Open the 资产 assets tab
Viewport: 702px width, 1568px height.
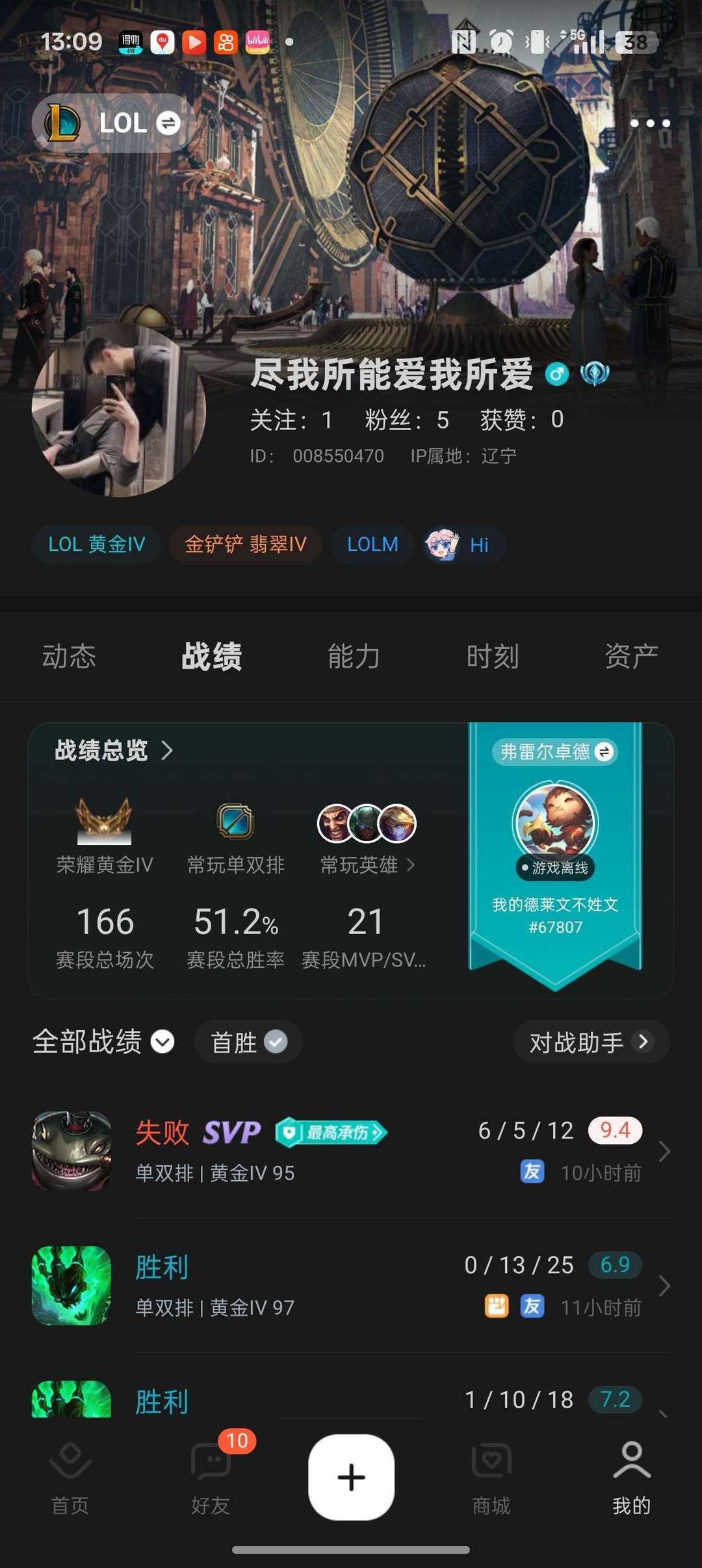click(x=630, y=656)
